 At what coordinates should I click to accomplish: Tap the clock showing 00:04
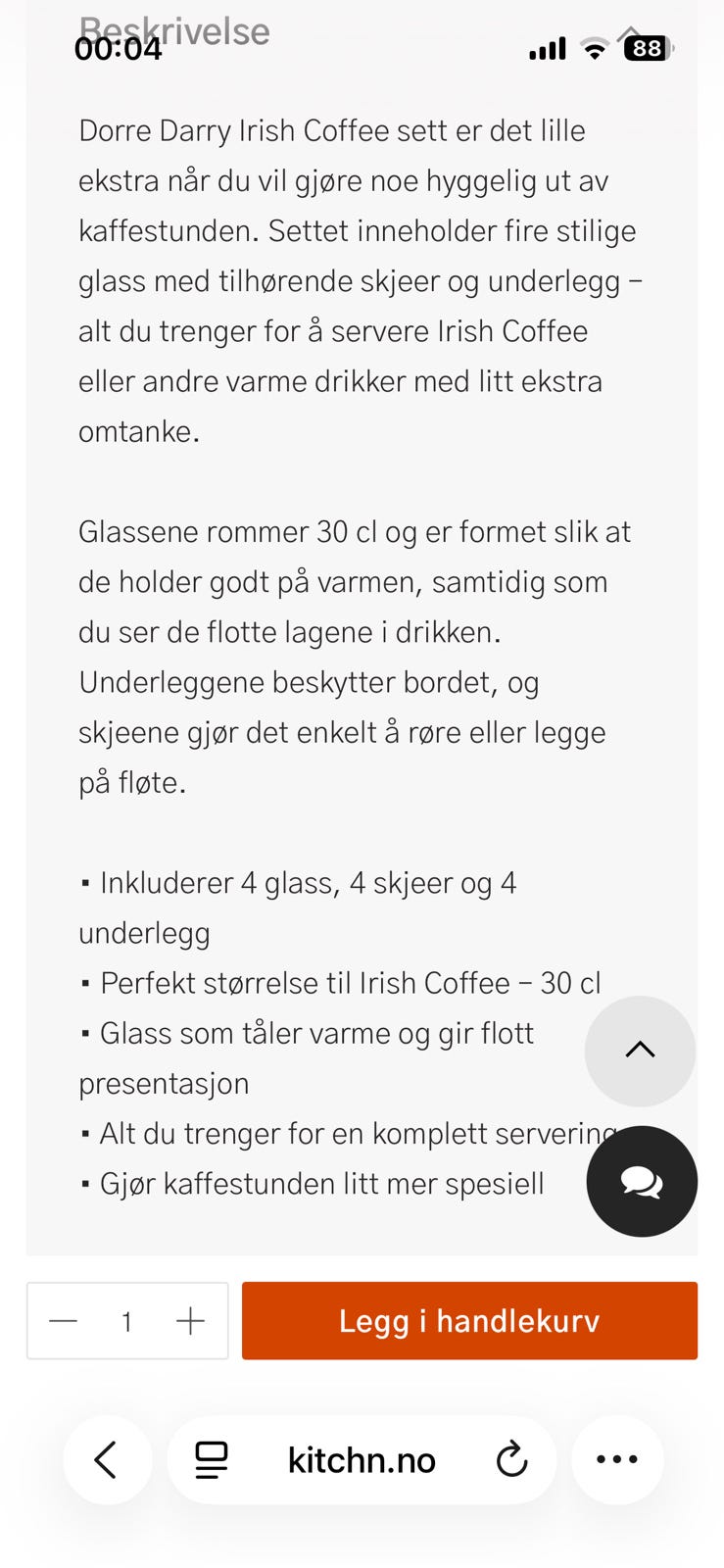pyautogui.click(x=118, y=48)
